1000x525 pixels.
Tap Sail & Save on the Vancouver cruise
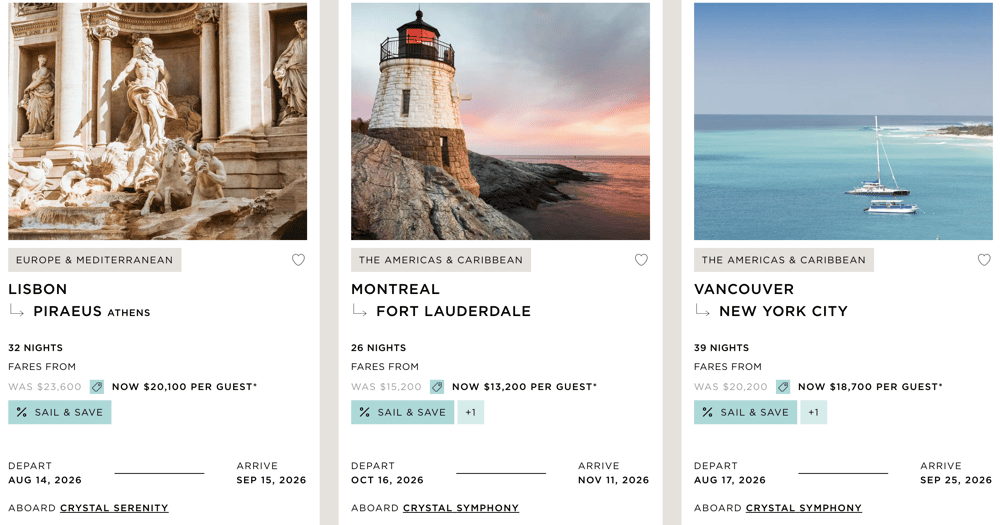(x=745, y=412)
